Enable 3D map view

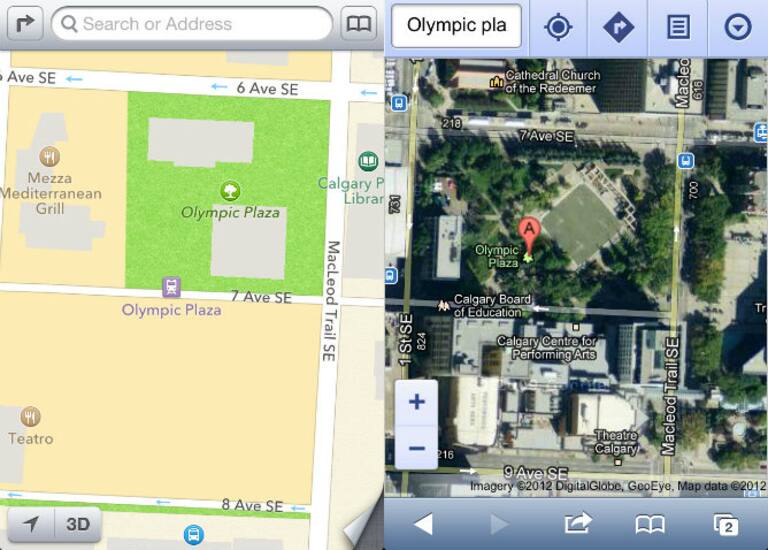point(77,525)
